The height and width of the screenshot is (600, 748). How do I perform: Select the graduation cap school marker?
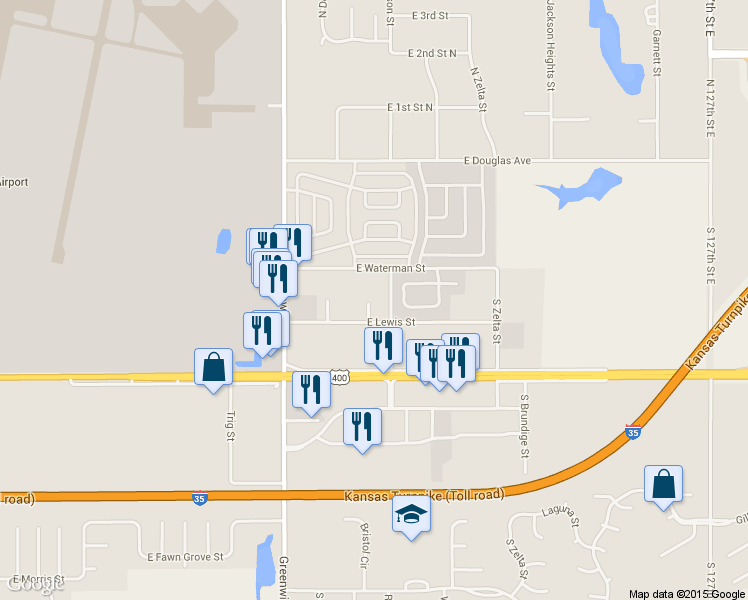[x=411, y=516]
